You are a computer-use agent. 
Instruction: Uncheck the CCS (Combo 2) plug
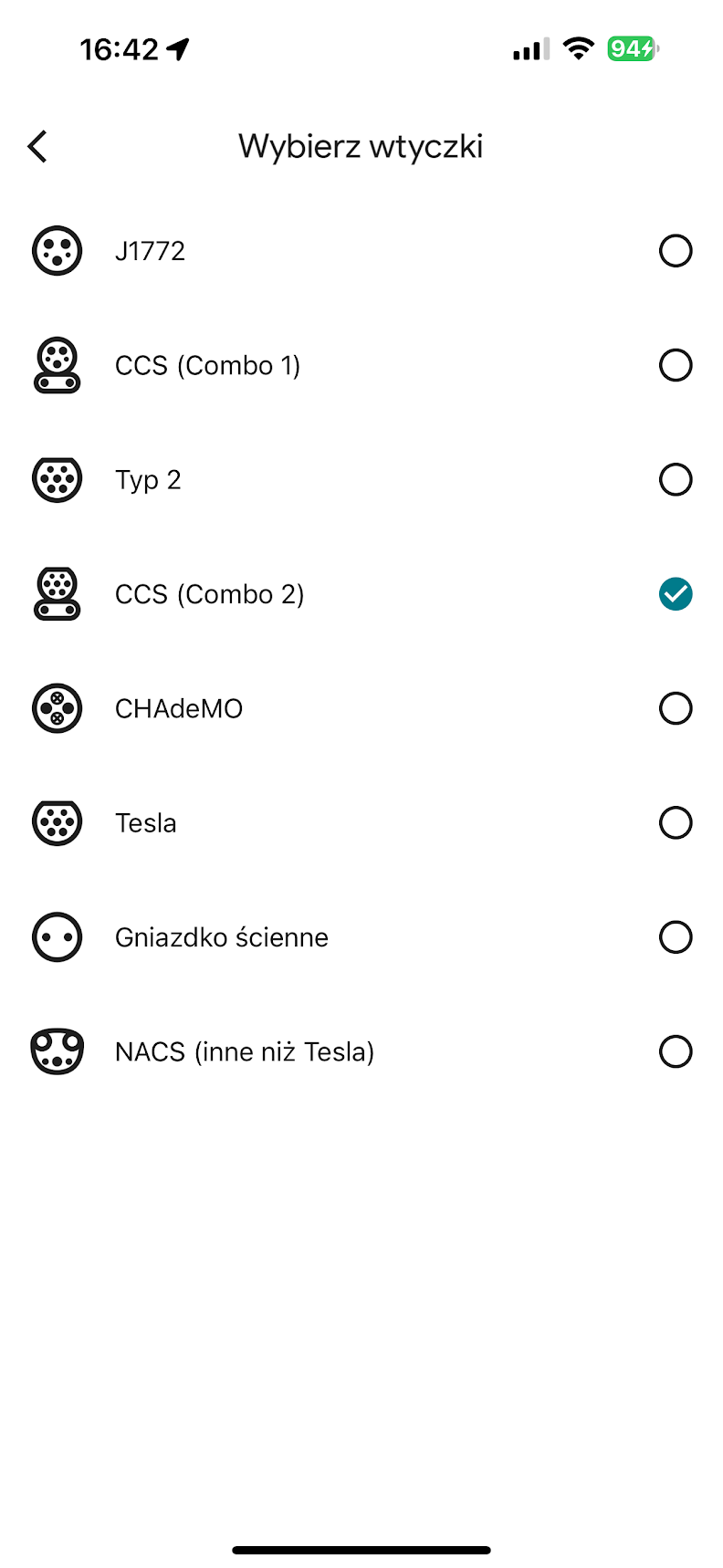675,594
